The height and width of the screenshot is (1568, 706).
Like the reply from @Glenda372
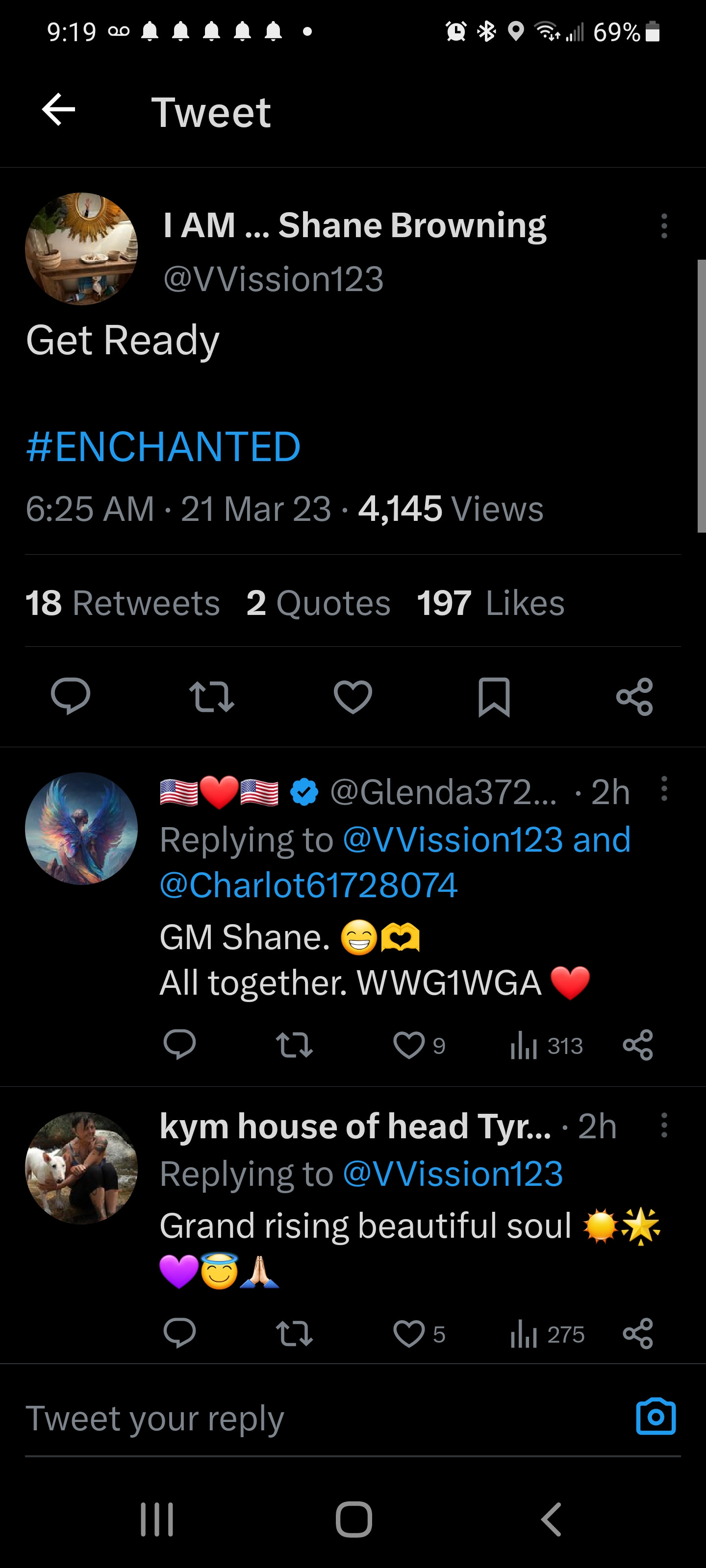409,1045
